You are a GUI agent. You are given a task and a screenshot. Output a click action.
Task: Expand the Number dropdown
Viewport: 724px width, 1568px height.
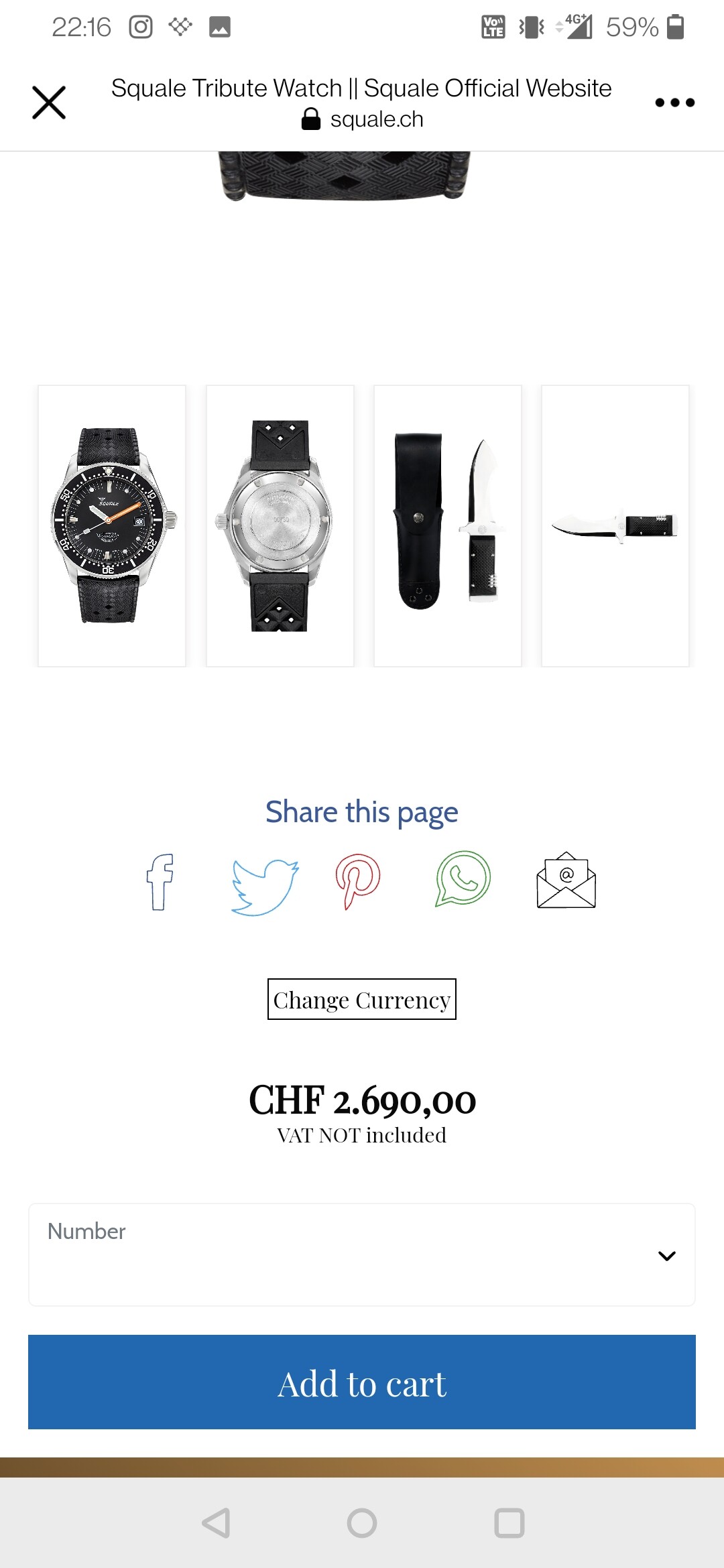(x=362, y=1254)
